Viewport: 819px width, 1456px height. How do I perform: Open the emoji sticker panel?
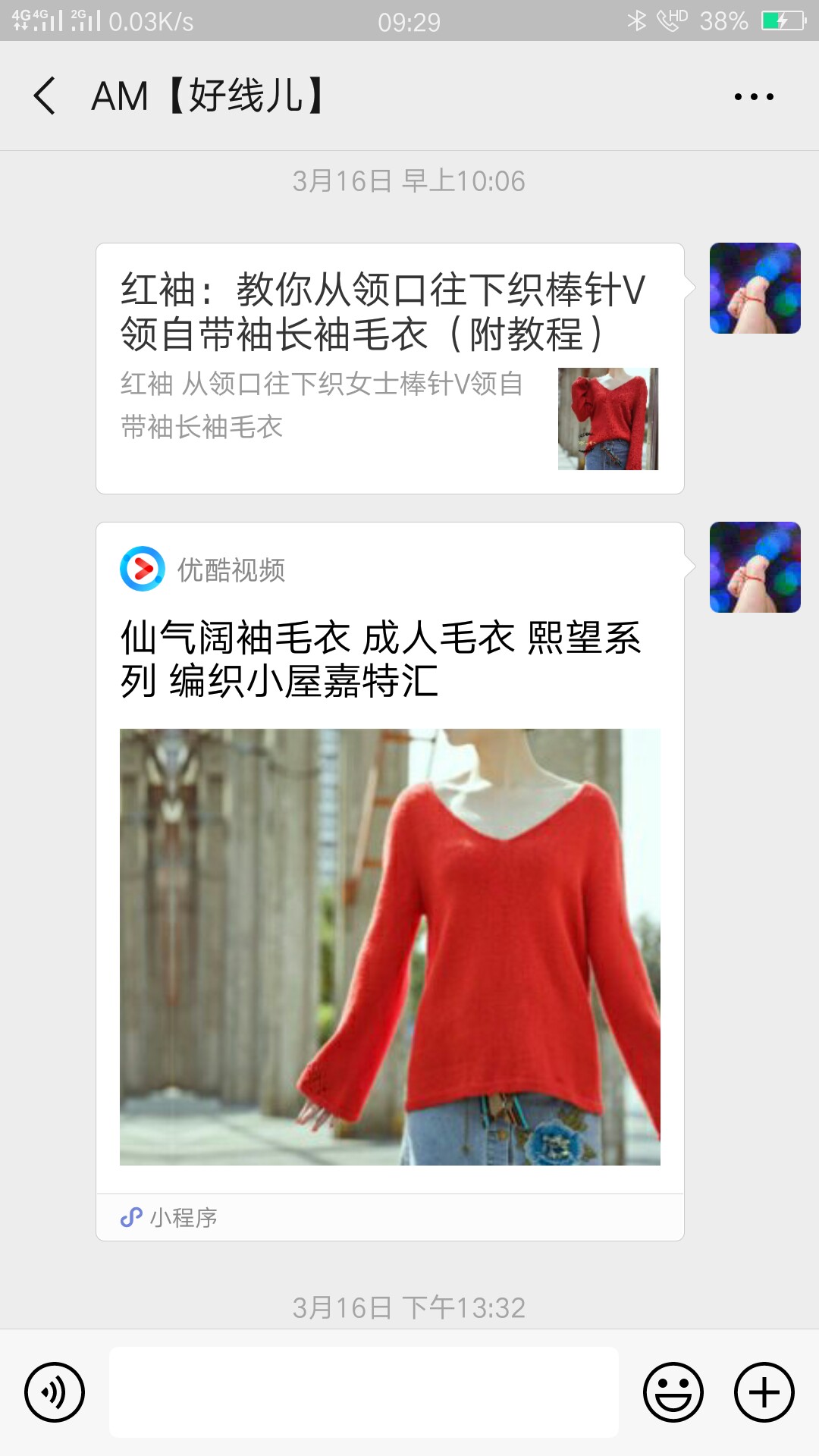pyautogui.click(x=673, y=1392)
